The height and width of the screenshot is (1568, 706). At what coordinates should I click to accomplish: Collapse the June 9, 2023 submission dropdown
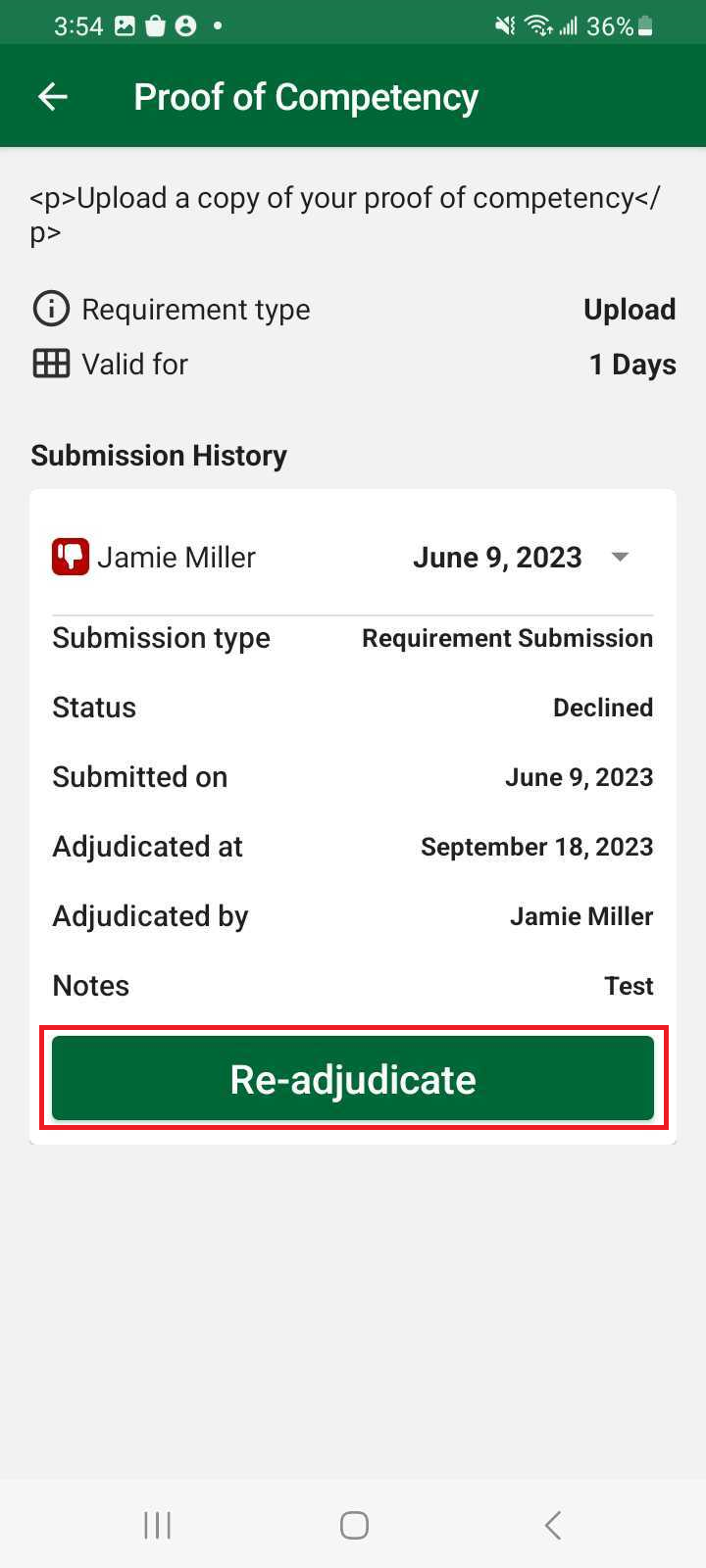(x=620, y=557)
